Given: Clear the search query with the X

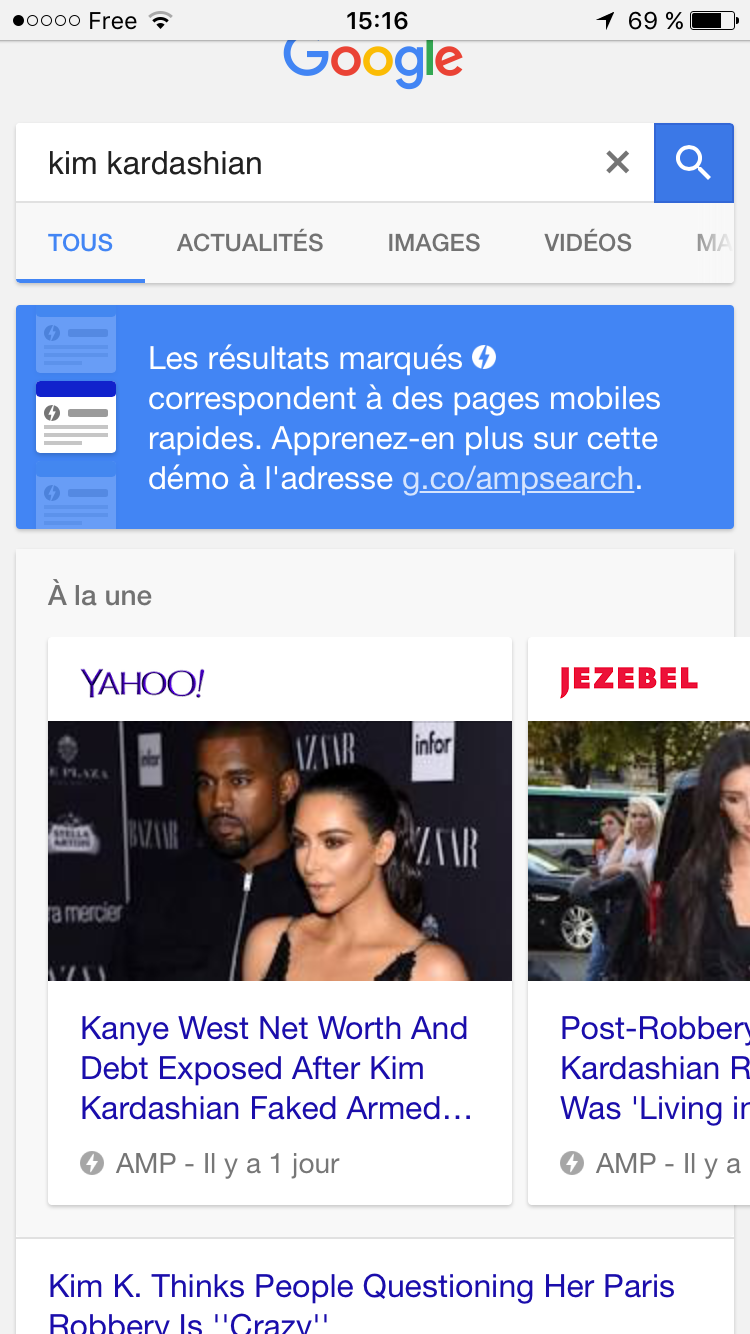Looking at the screenshot, I should click(x=618, y=162).
